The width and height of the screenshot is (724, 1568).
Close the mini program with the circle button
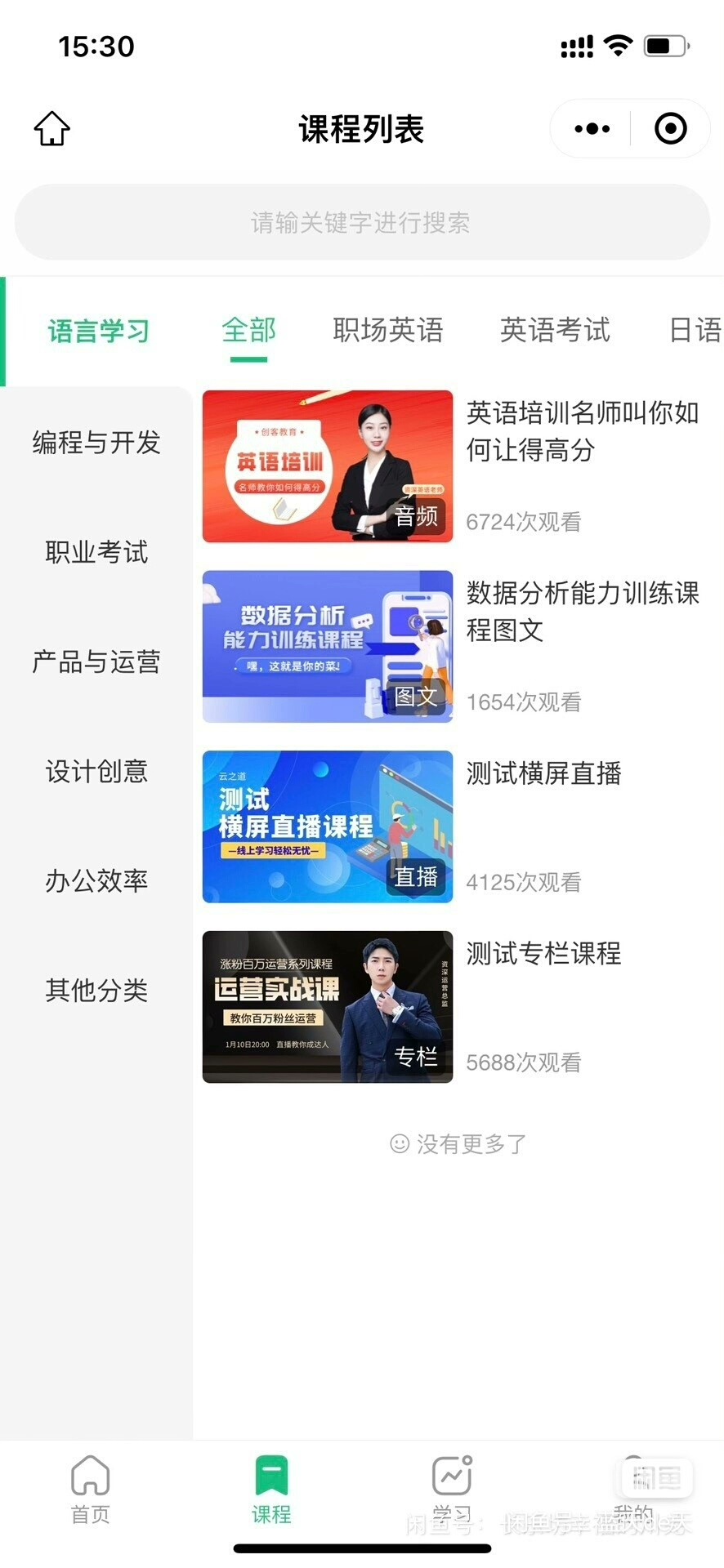(670, 128)
